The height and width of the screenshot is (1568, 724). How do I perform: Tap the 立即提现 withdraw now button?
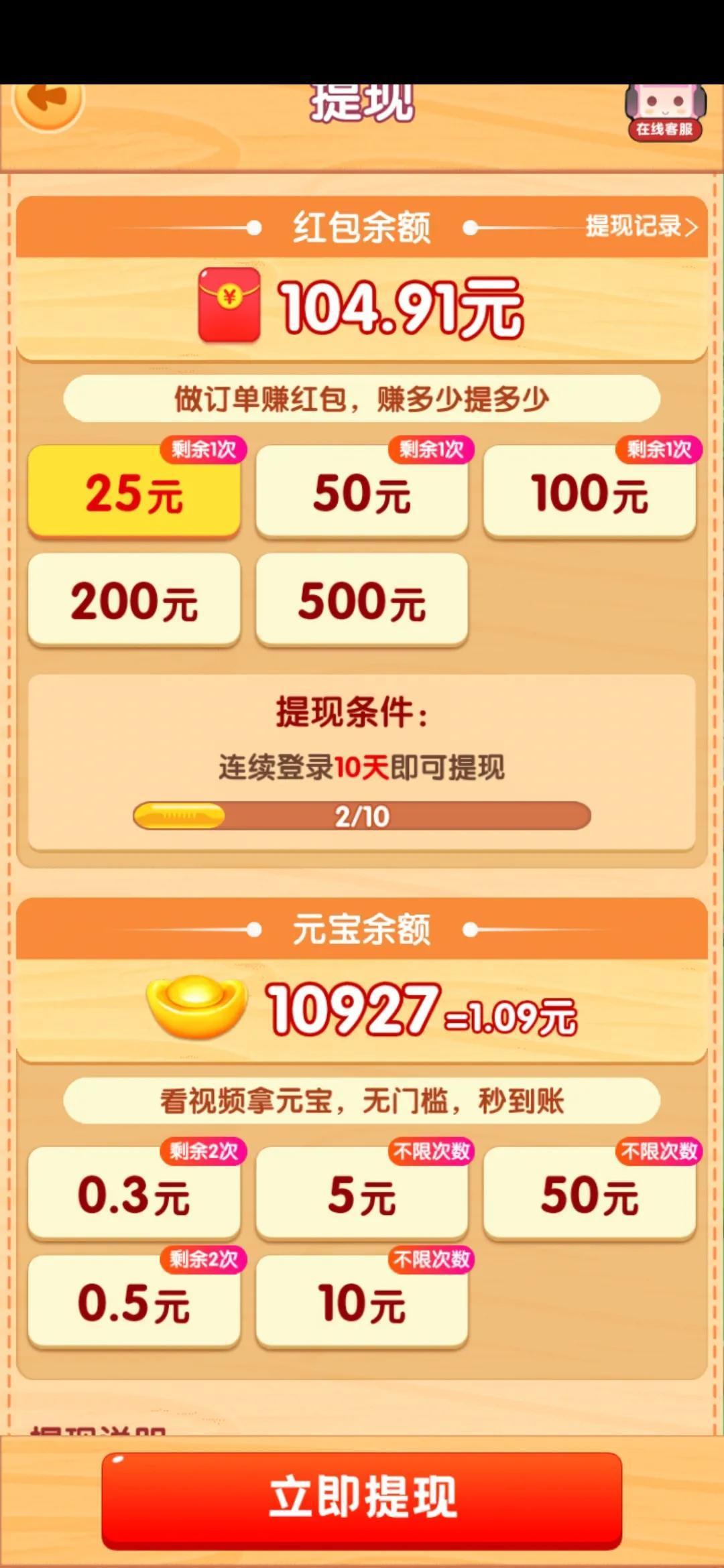[361, 1498]
